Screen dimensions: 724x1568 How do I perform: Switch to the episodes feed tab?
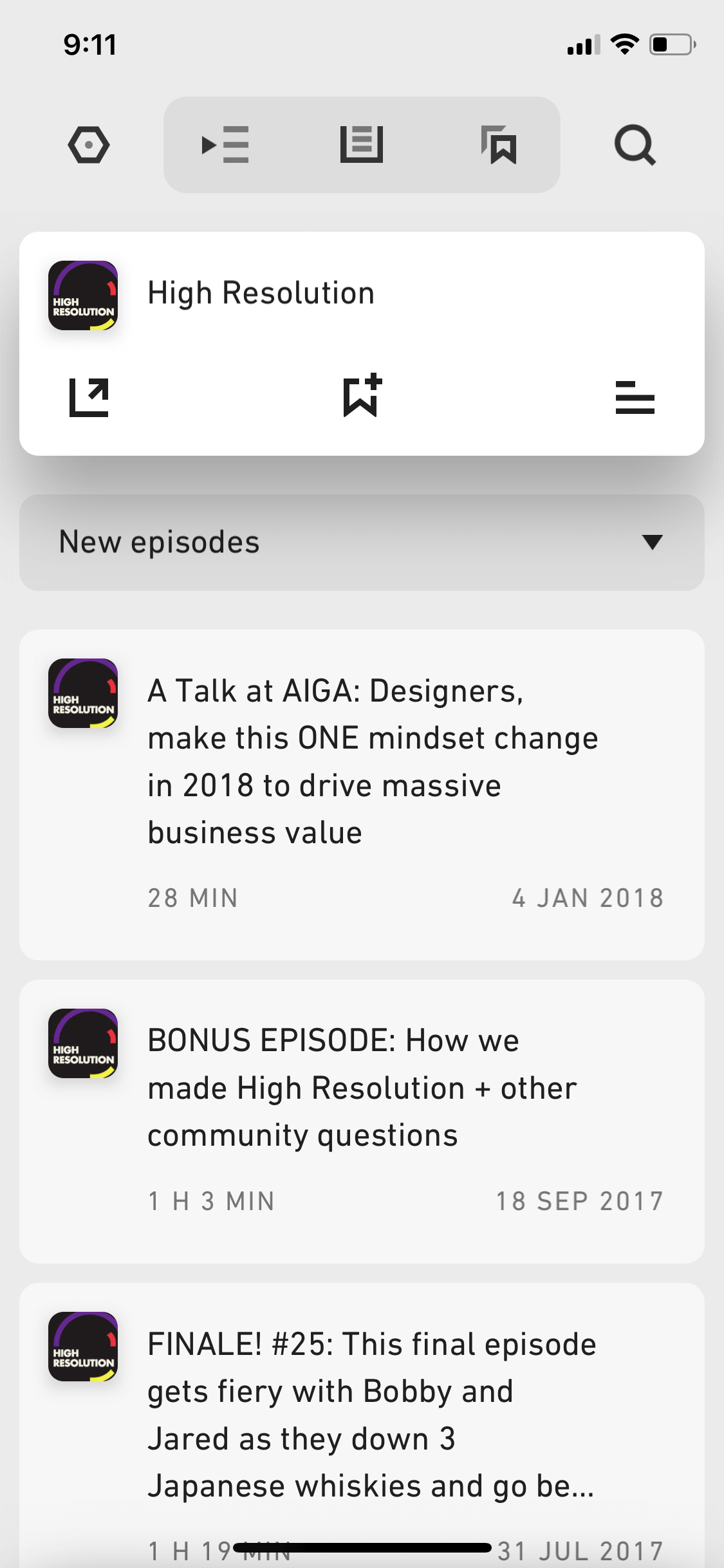click(362, 145)
